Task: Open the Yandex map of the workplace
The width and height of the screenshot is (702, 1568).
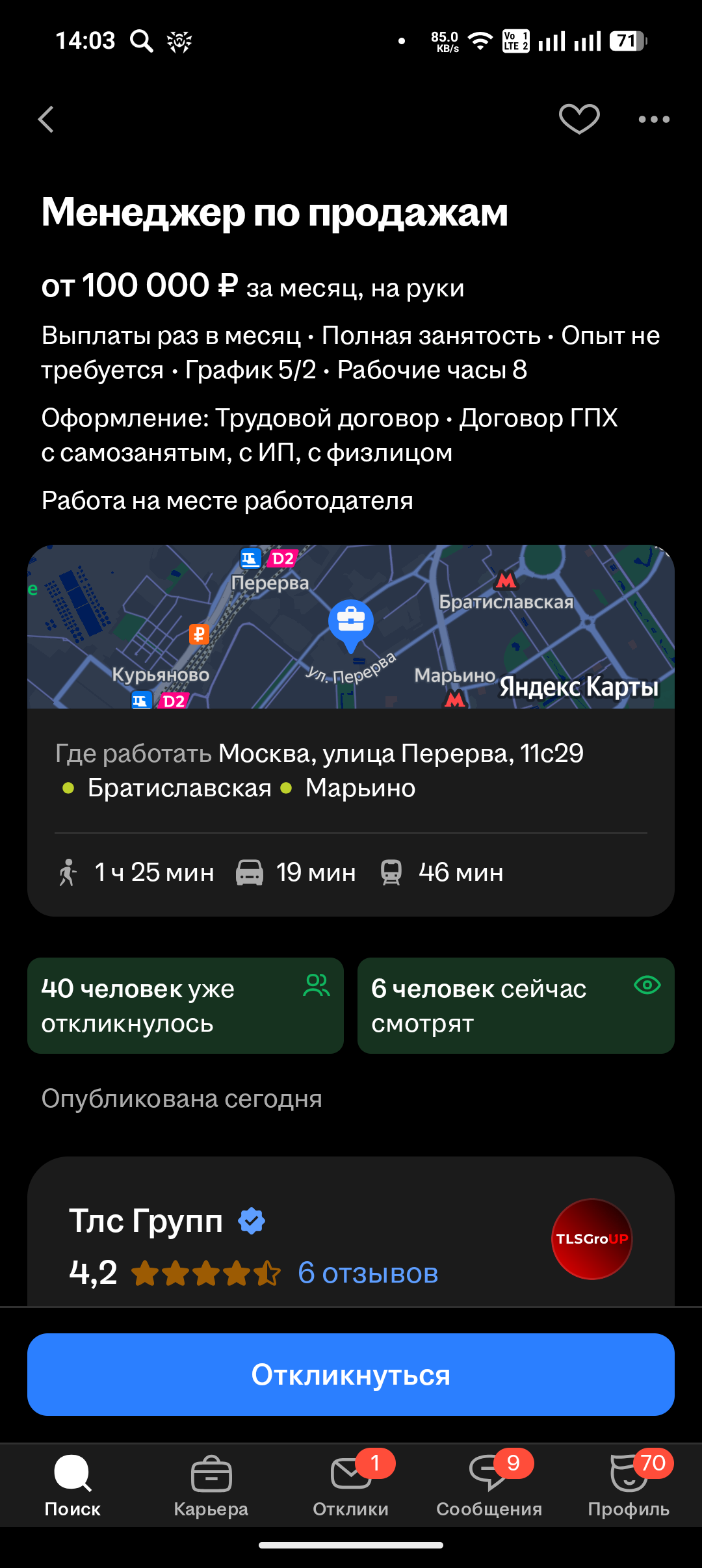Action: point(351,627)
